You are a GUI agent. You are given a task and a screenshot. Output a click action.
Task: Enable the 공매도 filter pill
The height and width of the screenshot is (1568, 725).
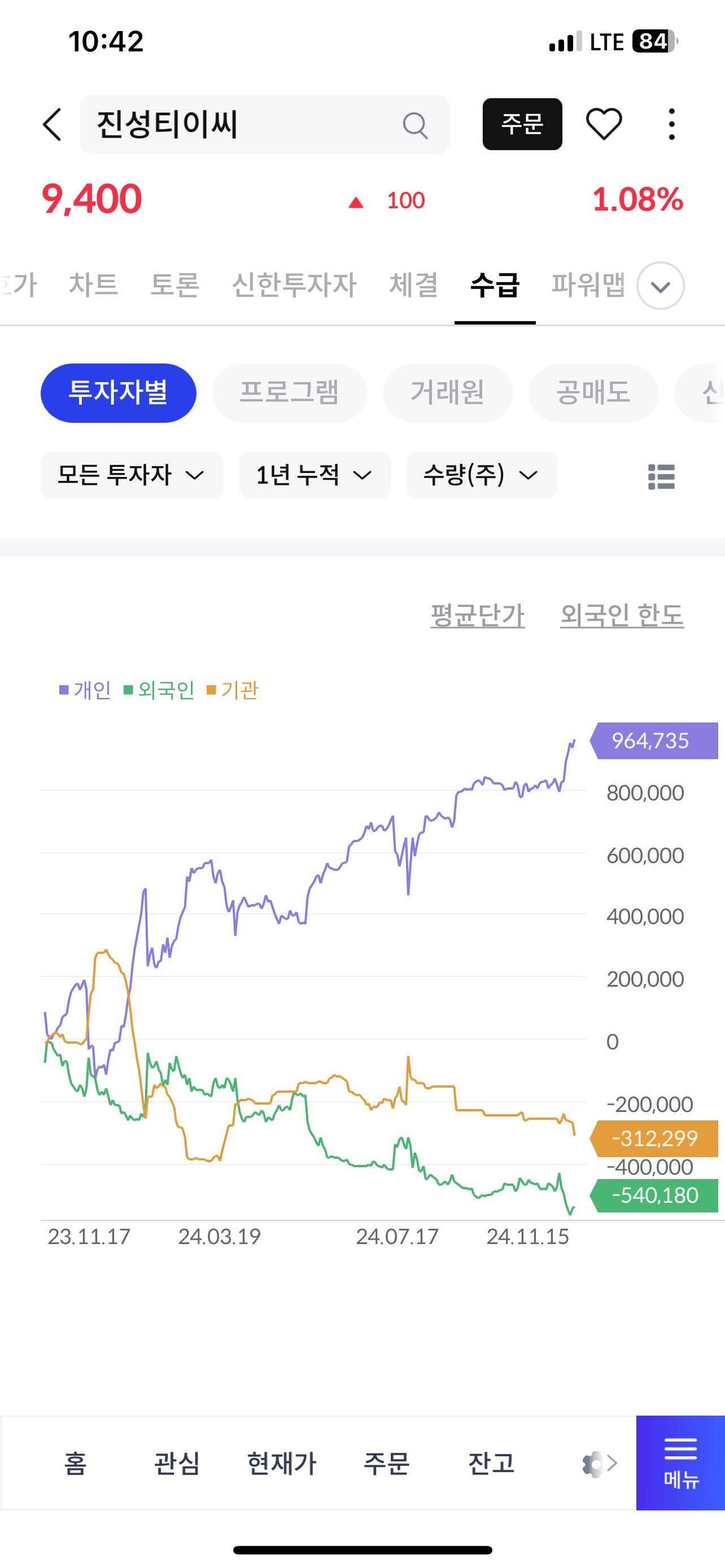tap(594, 392)
